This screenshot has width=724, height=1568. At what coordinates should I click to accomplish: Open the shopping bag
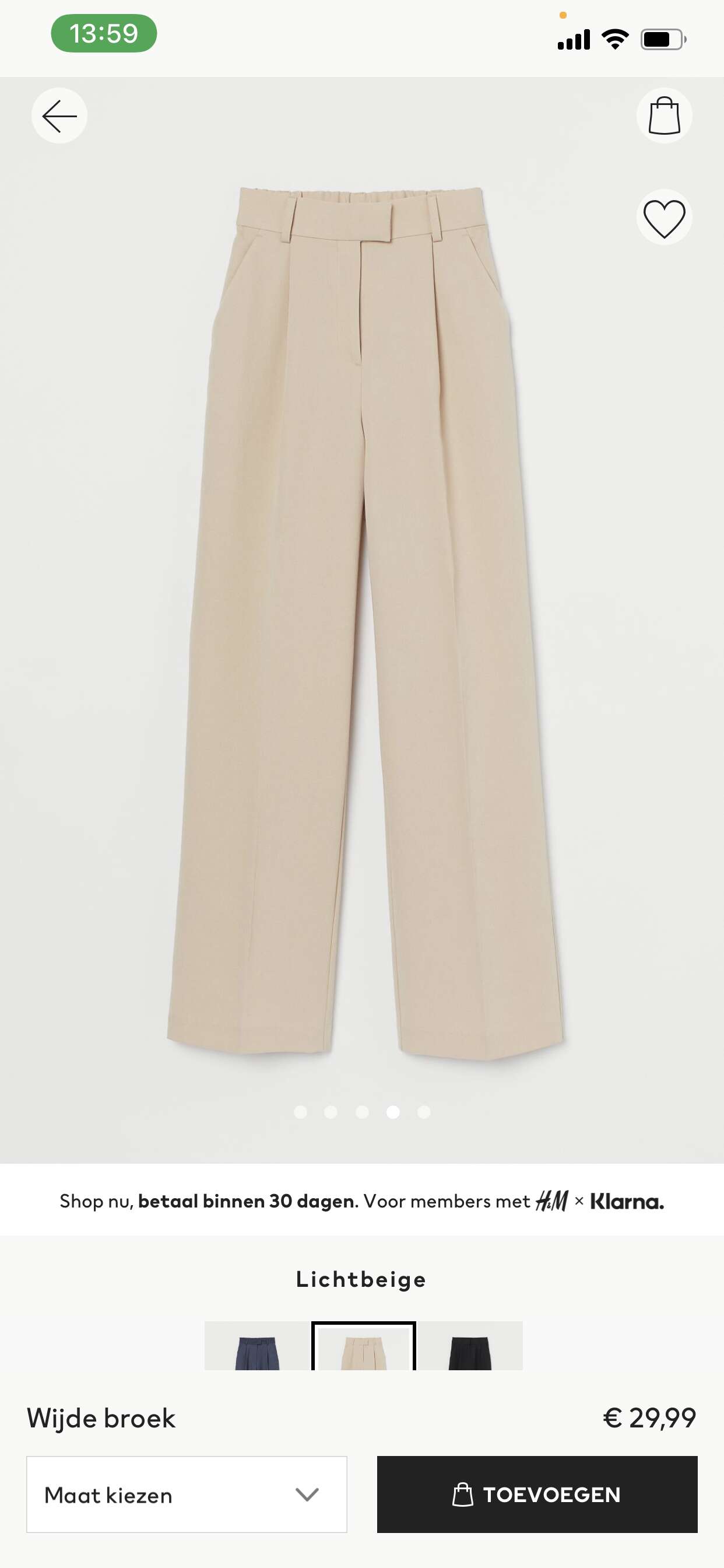point(664,116)
